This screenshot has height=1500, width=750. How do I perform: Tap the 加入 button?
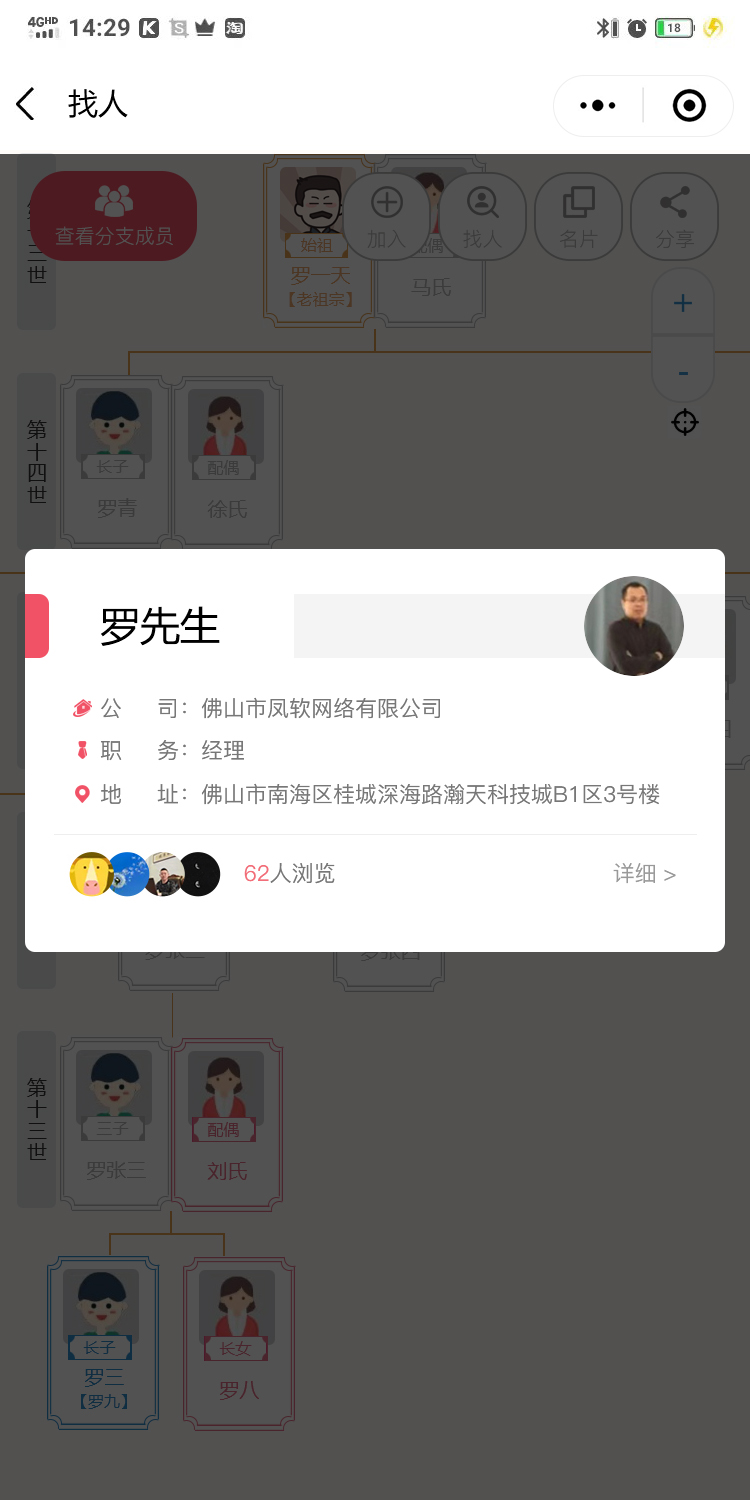tap(386, 217)
